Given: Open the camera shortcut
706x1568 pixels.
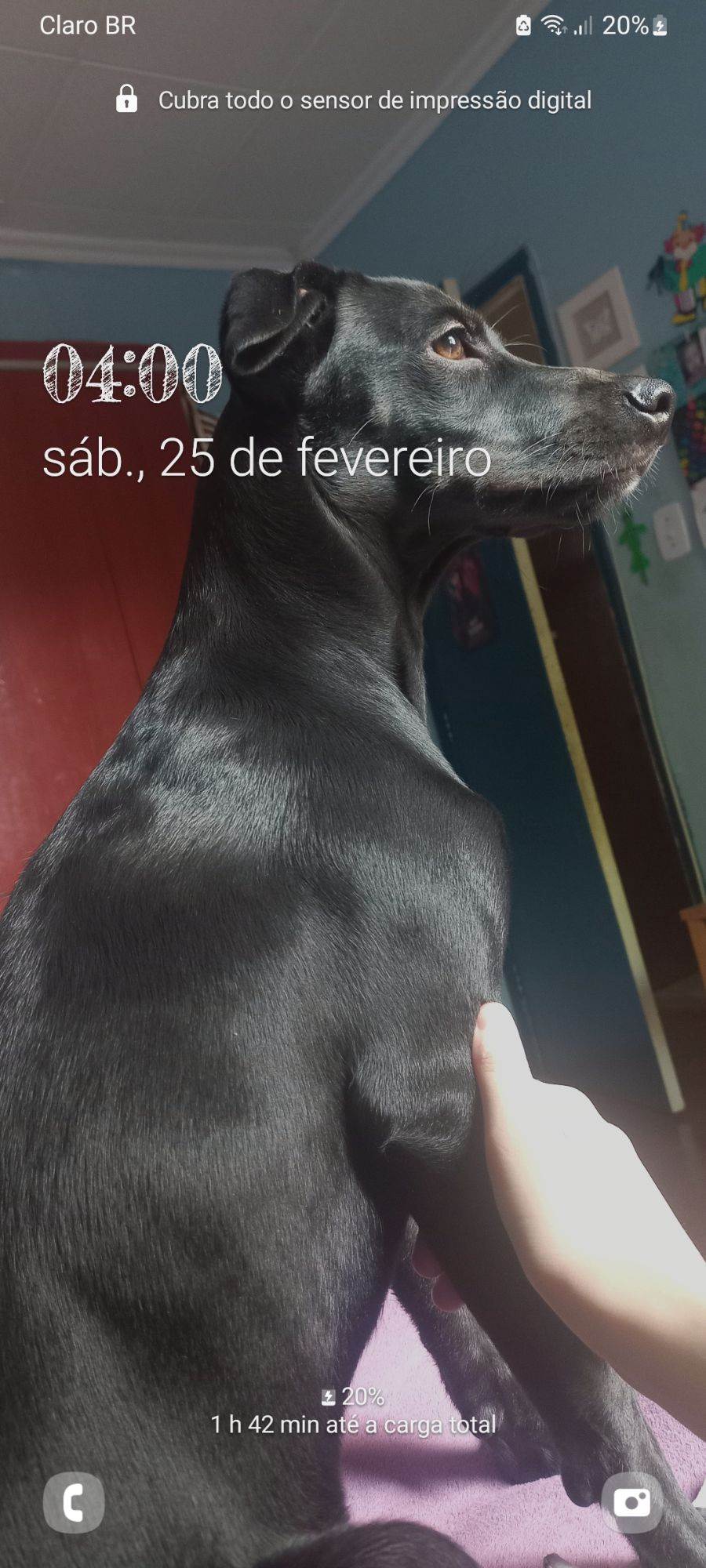Looking at the screenshot, I should (631, 1502).
